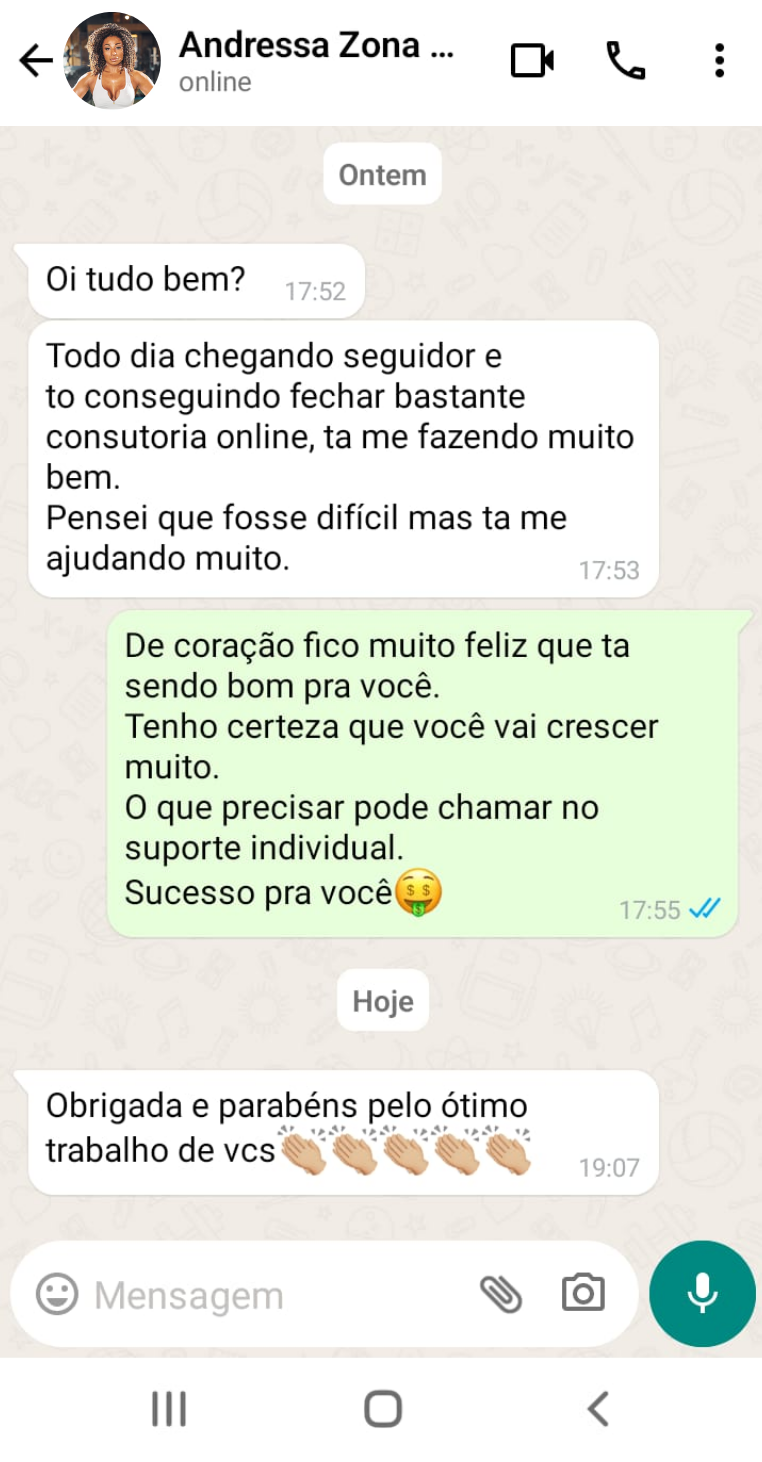
Task: Tap the microphone voice message button
Action: (x=702, y=1293)
